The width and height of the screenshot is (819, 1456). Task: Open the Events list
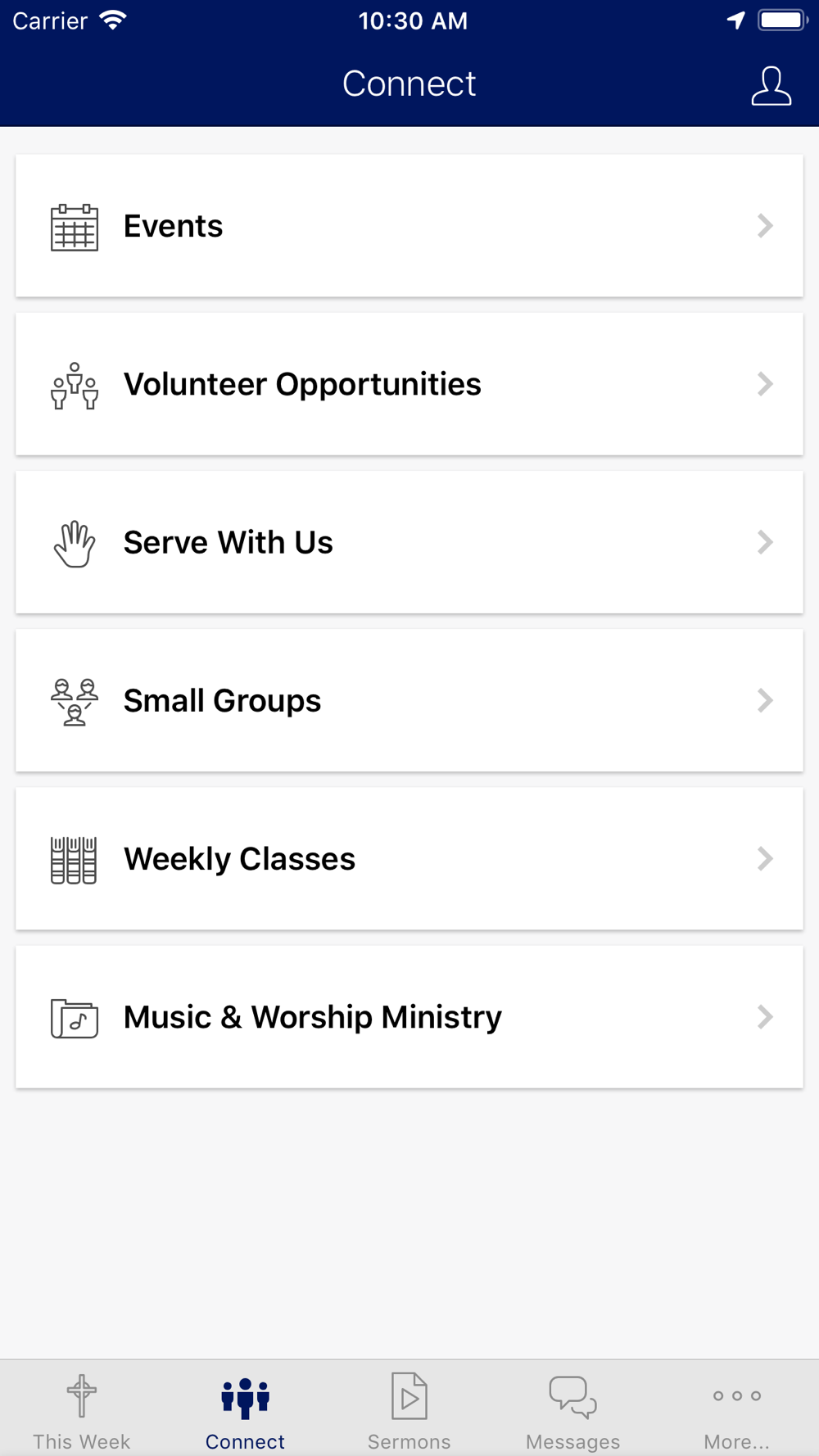(x=409, y=226)
